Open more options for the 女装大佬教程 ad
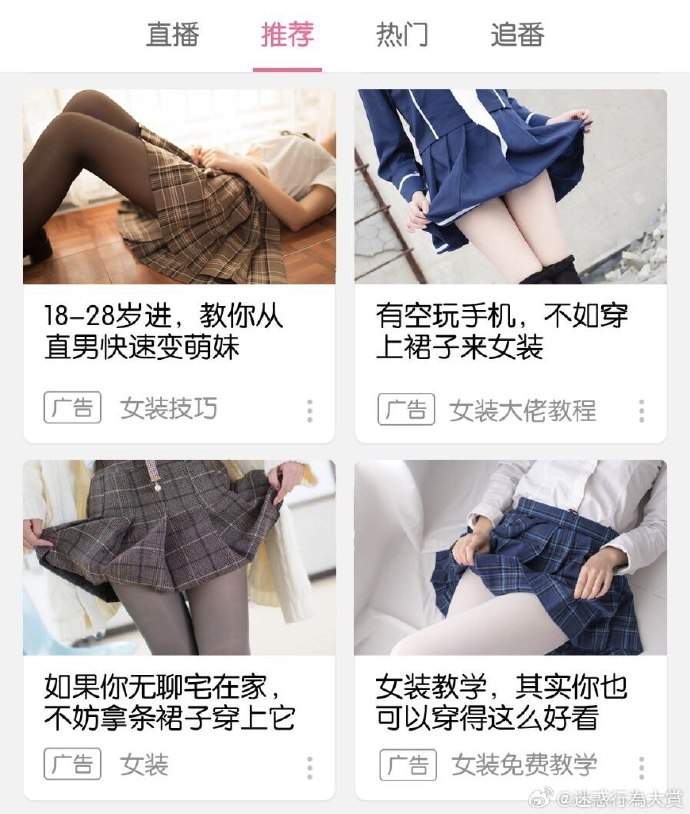The image size is (690, 814). pyautogui.click(x=641, y=411)
